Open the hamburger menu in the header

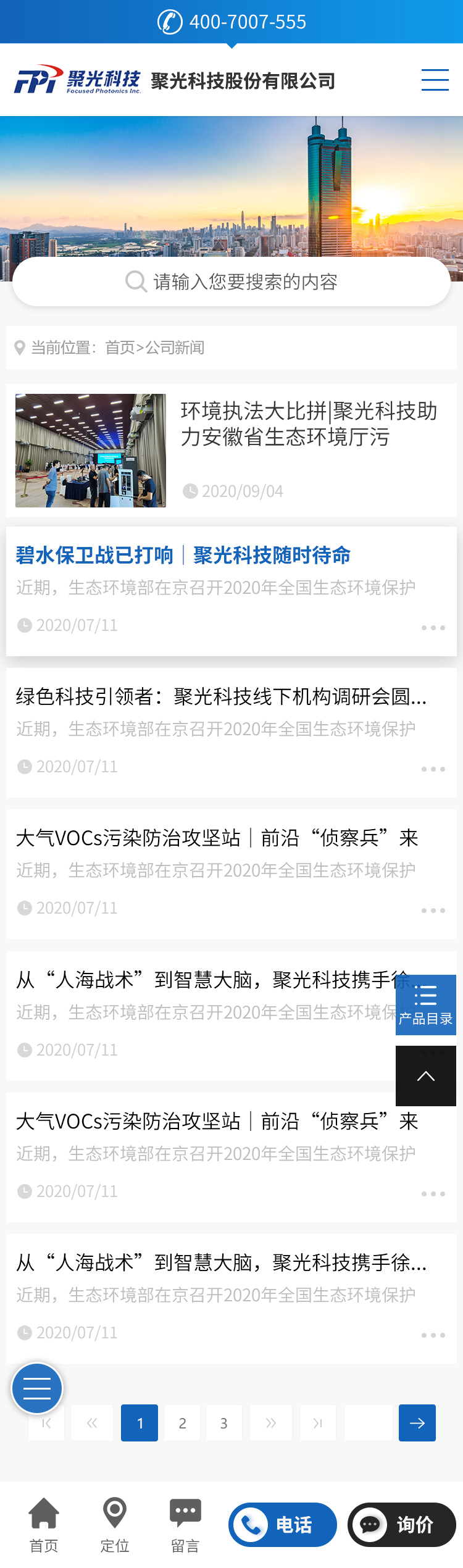coord(435,80)
